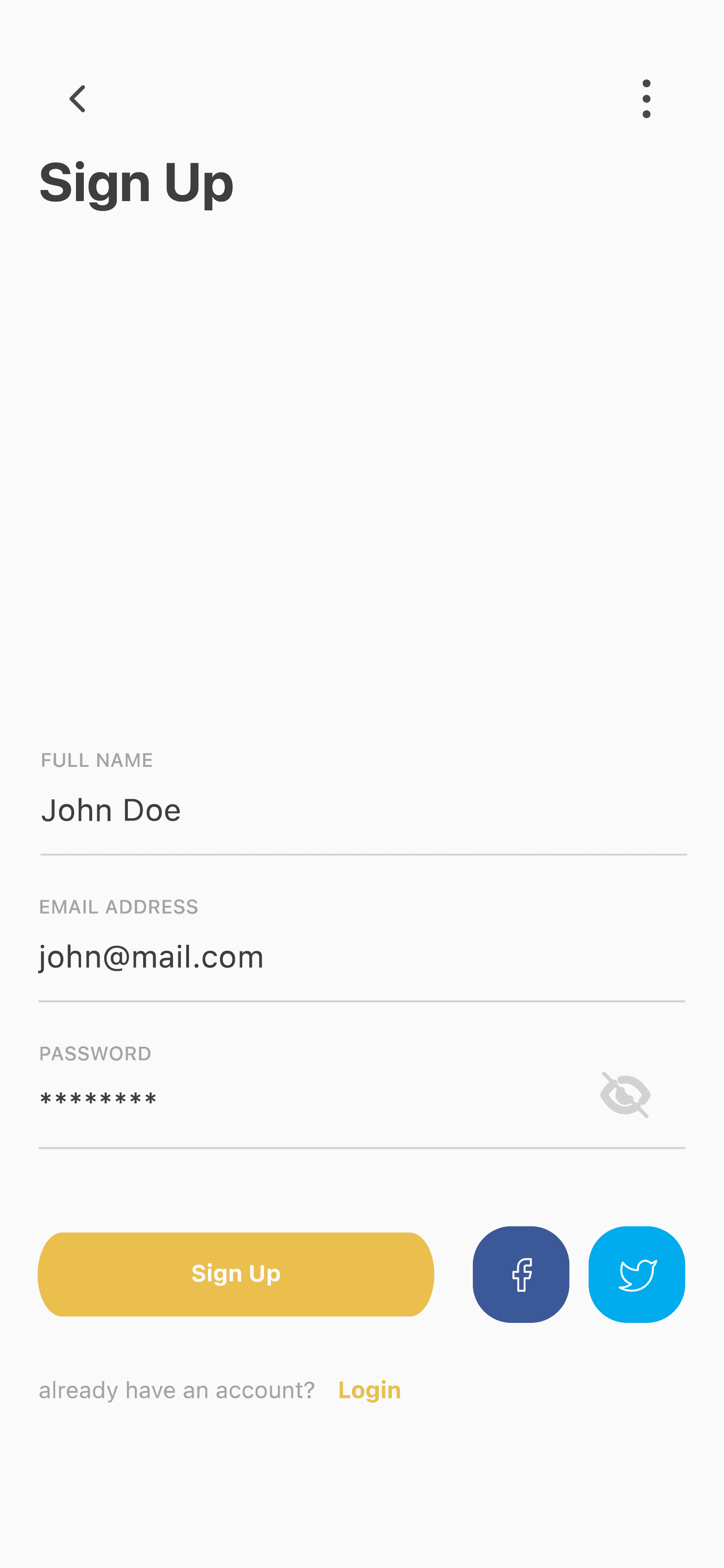The width and height of the screenshot is (724, 1568).
Task: Open the Login link
Action: (369, 1390)
